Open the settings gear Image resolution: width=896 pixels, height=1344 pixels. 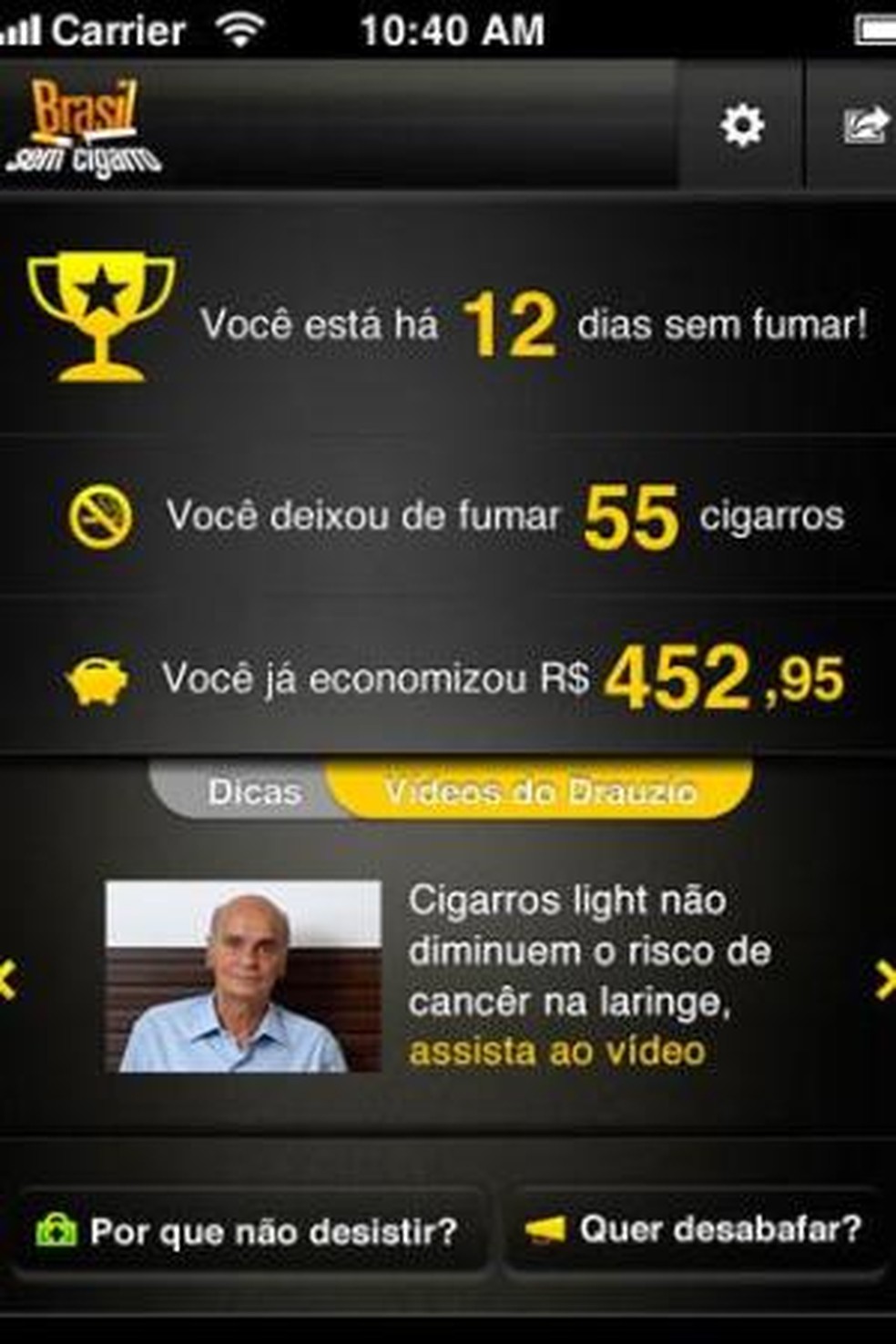point(741,125)
